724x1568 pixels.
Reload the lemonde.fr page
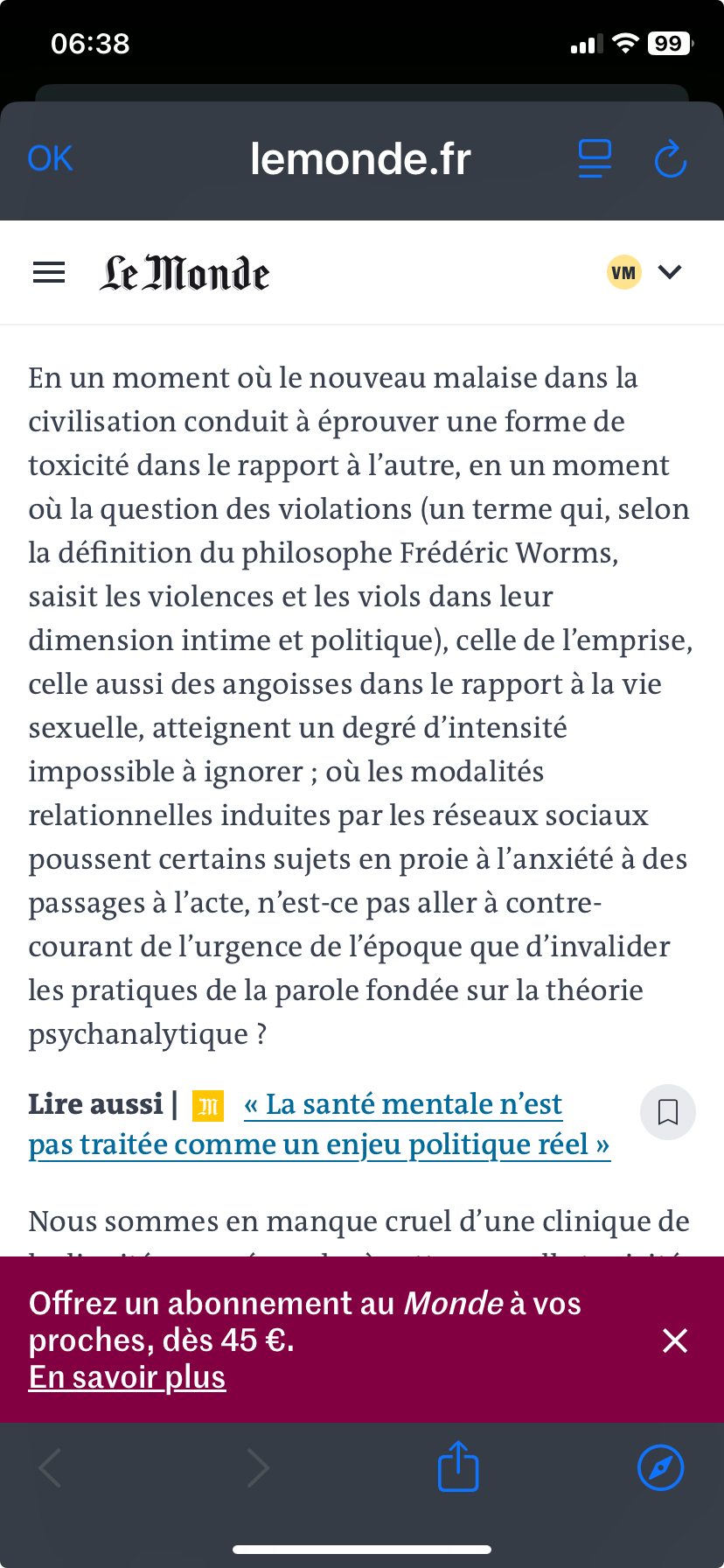671,159
